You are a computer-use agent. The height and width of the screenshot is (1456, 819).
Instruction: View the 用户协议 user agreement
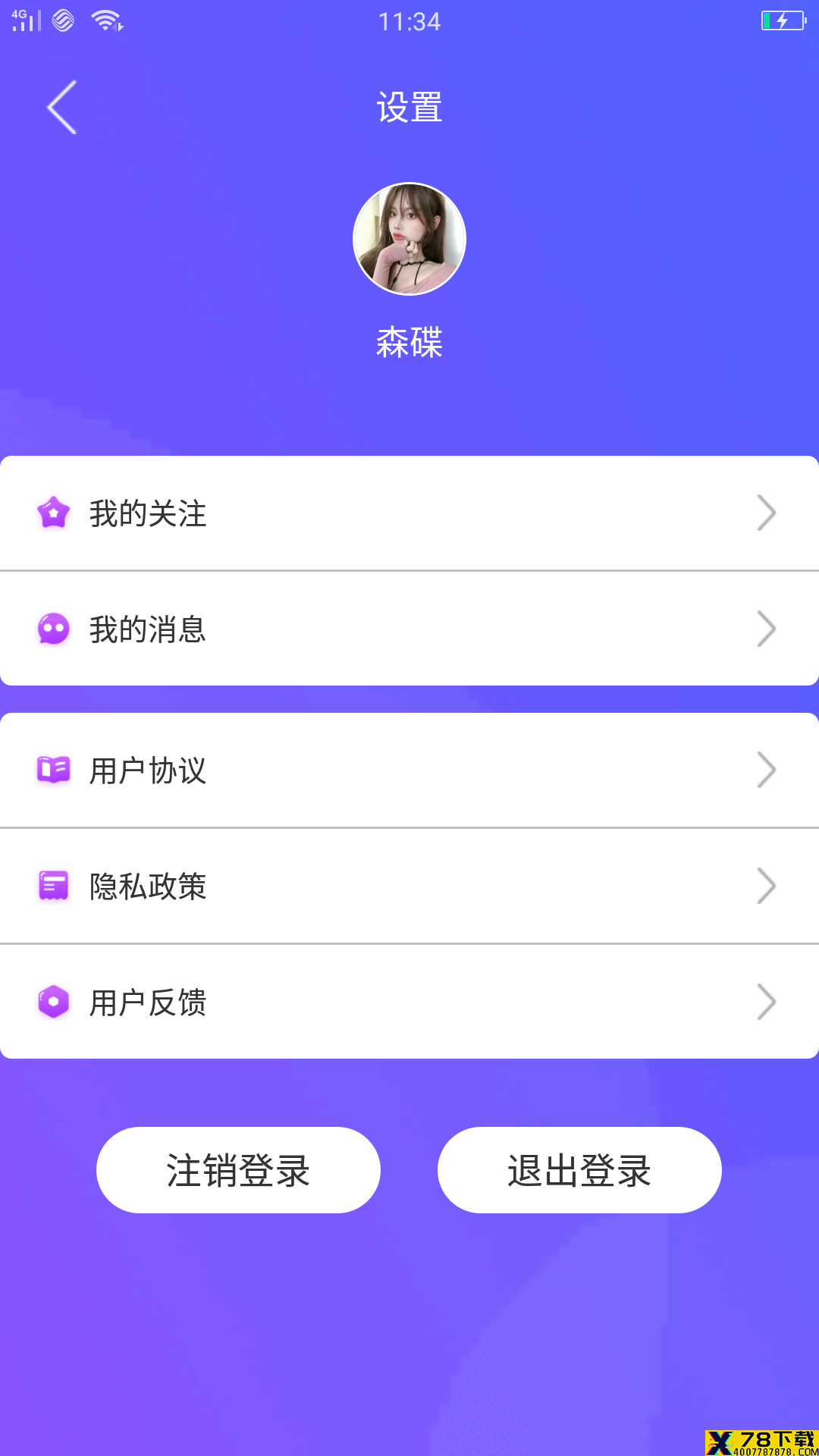[x=409, y=770]
